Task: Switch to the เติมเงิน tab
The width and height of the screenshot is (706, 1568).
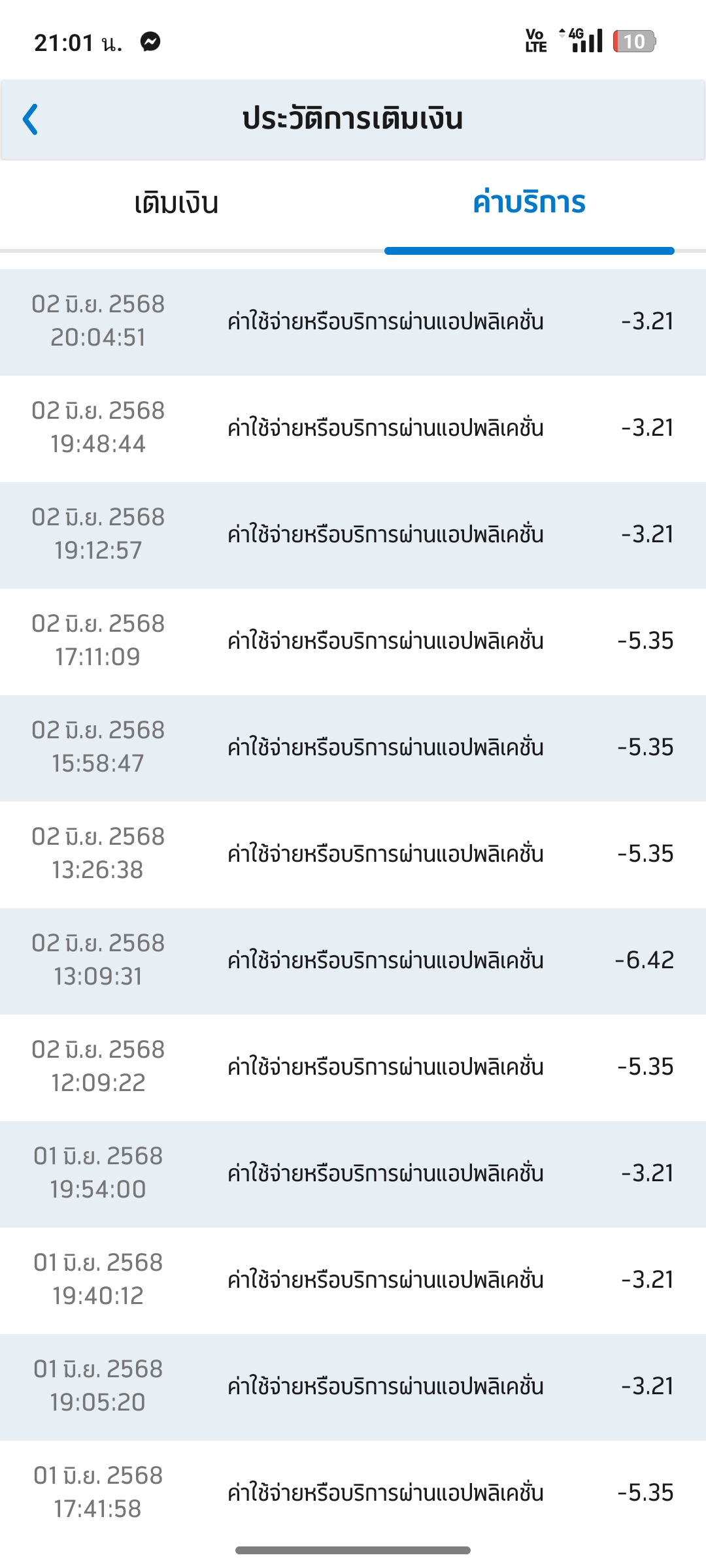Action: pos(176,203)
